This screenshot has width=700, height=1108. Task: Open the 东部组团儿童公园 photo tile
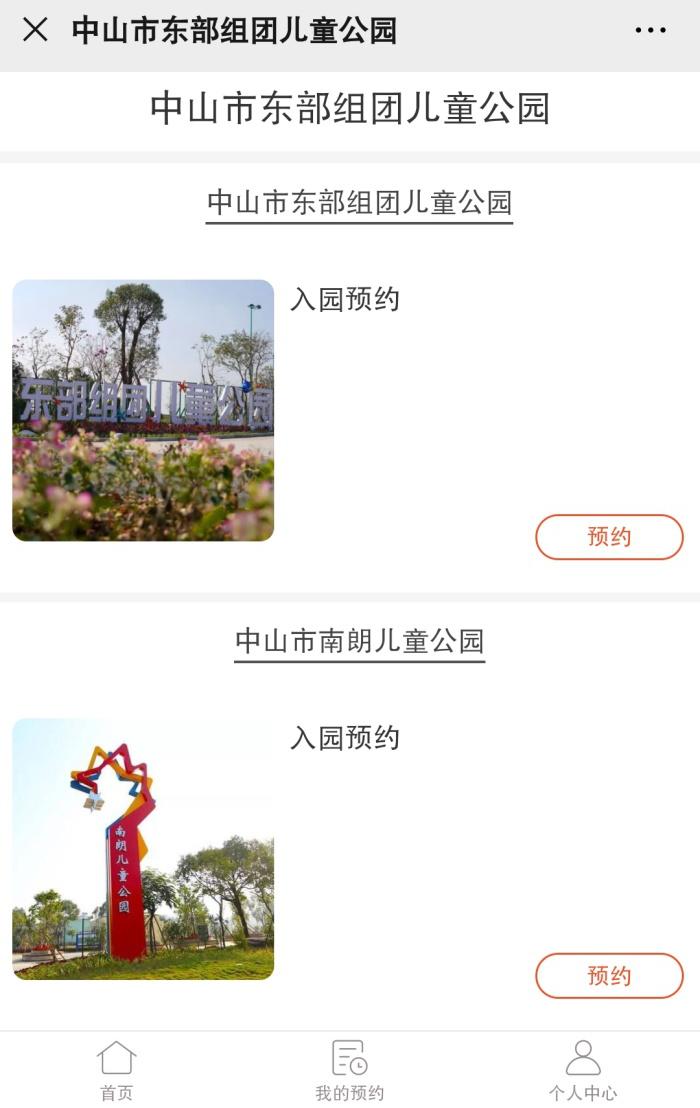[143, 410]
